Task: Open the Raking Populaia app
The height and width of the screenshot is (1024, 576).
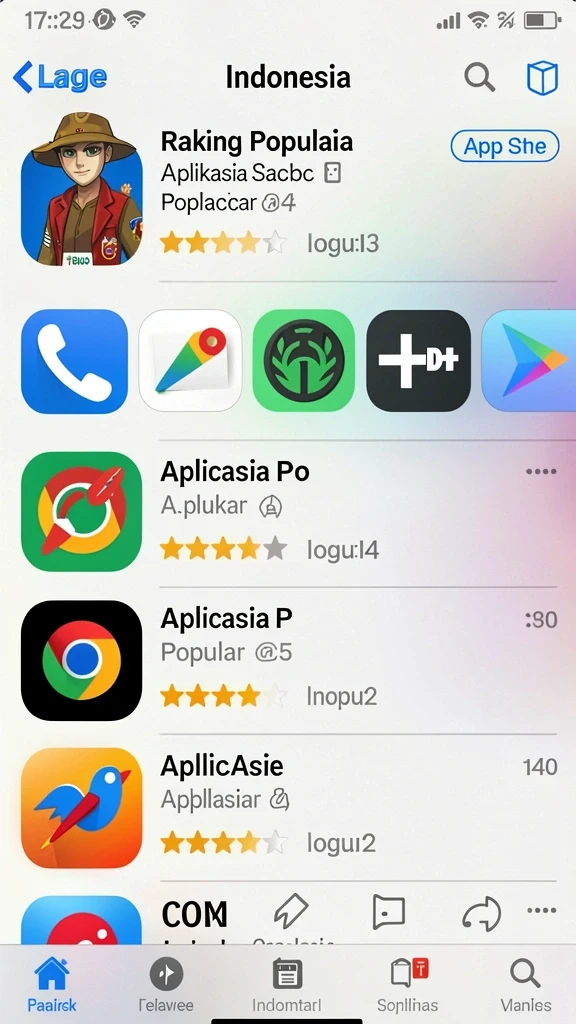Action: 287,189
